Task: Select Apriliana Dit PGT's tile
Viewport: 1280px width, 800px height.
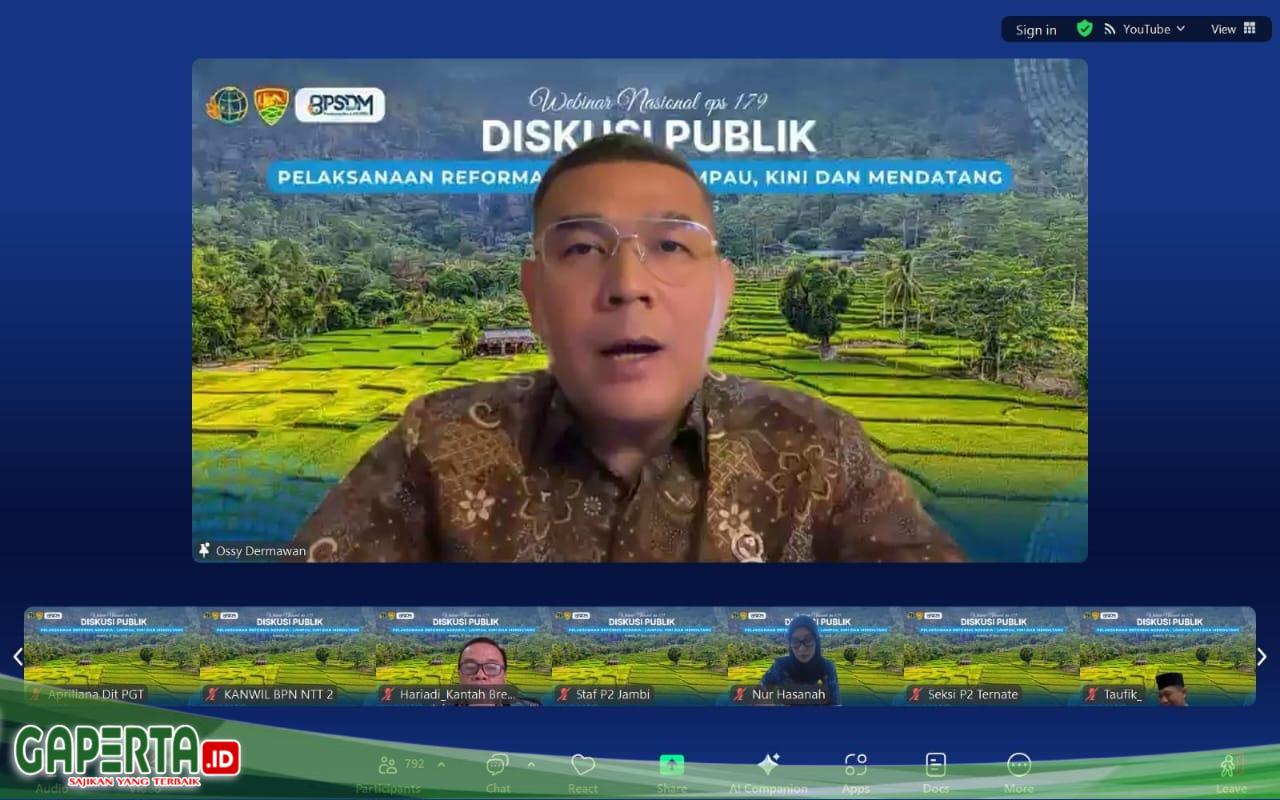Action: (111, 655)
